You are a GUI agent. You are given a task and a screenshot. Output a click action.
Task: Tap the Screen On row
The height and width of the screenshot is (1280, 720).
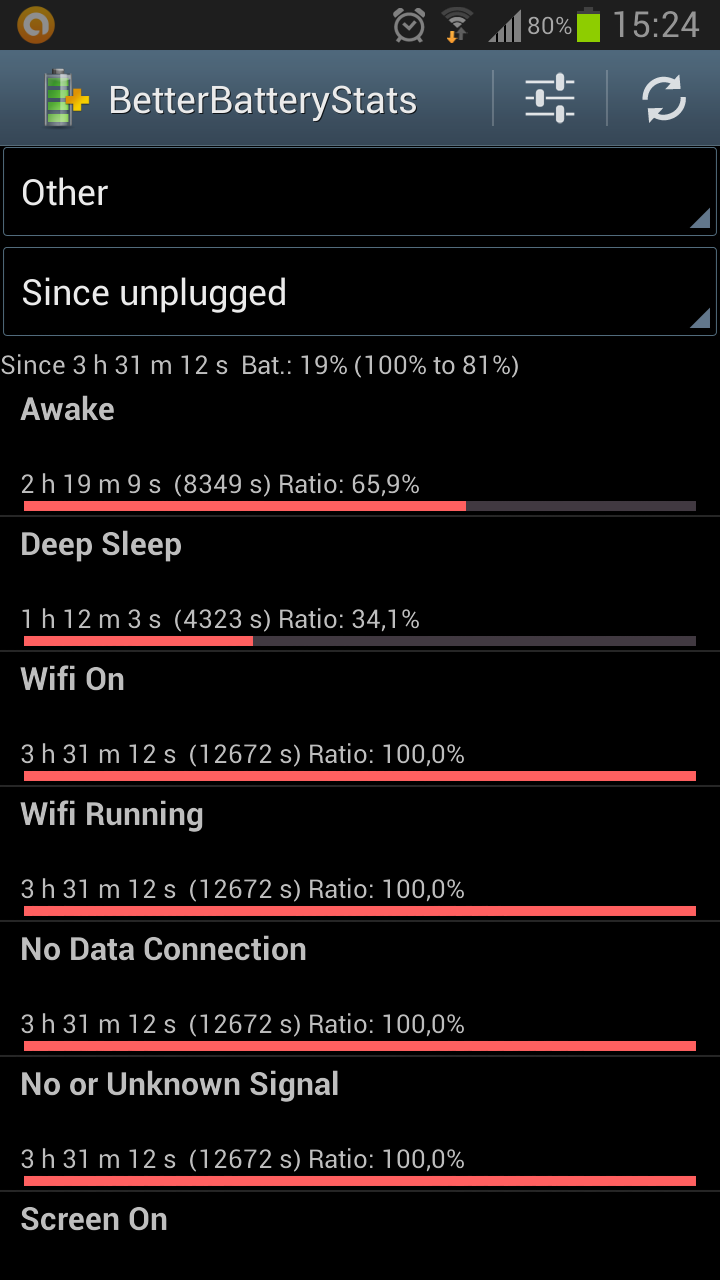360,1236
